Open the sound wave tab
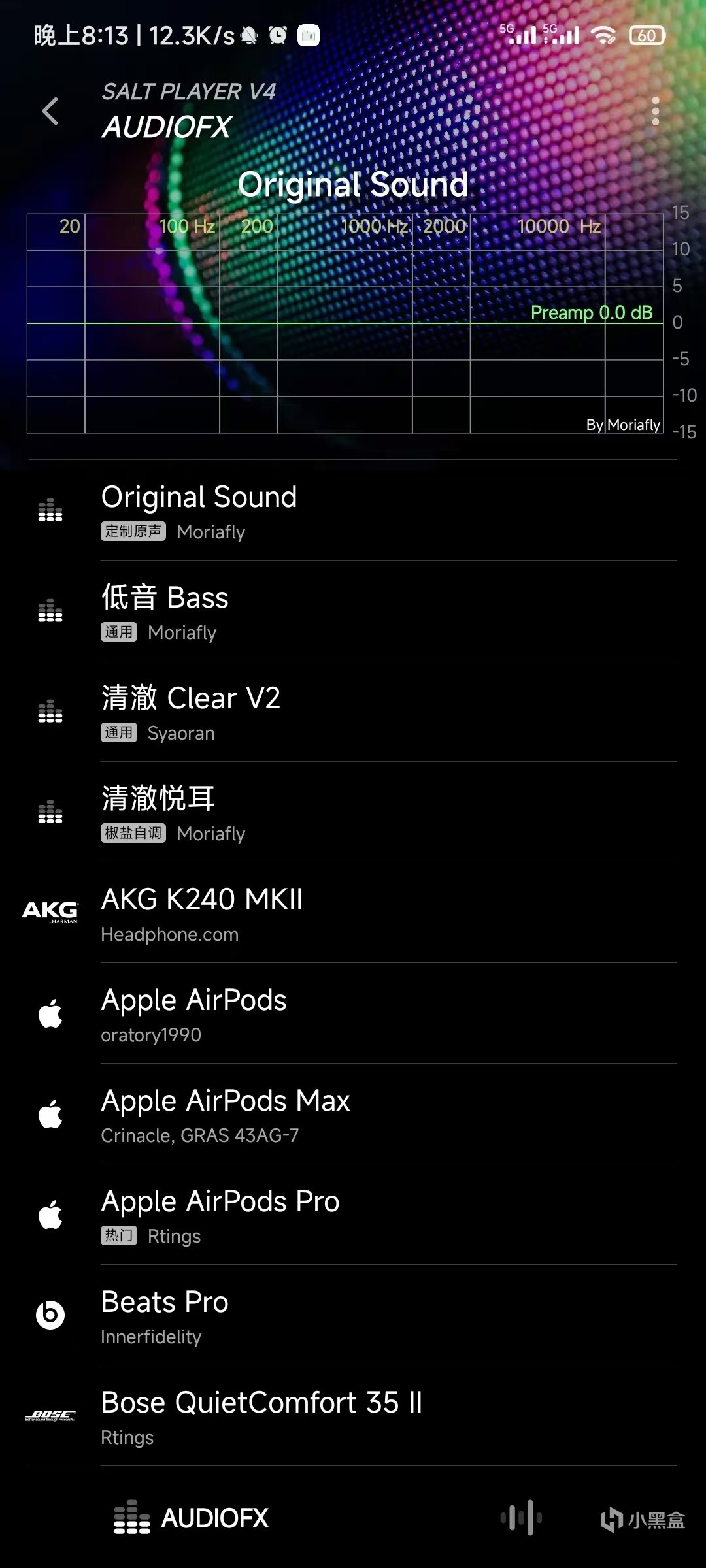This screenshot has width=706, height=1568. 521,1518
